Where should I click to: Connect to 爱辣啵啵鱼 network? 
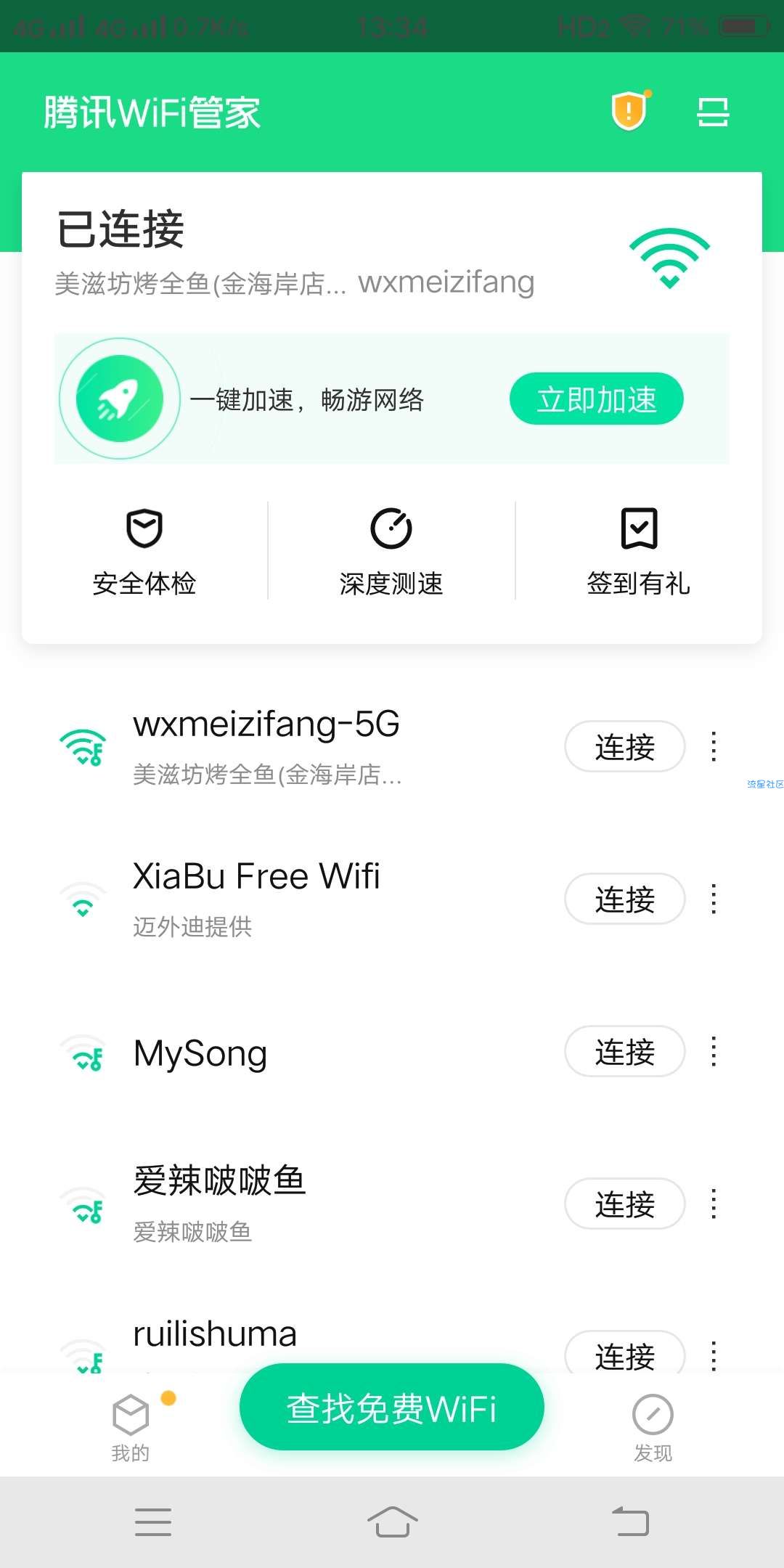(625, 1204)
